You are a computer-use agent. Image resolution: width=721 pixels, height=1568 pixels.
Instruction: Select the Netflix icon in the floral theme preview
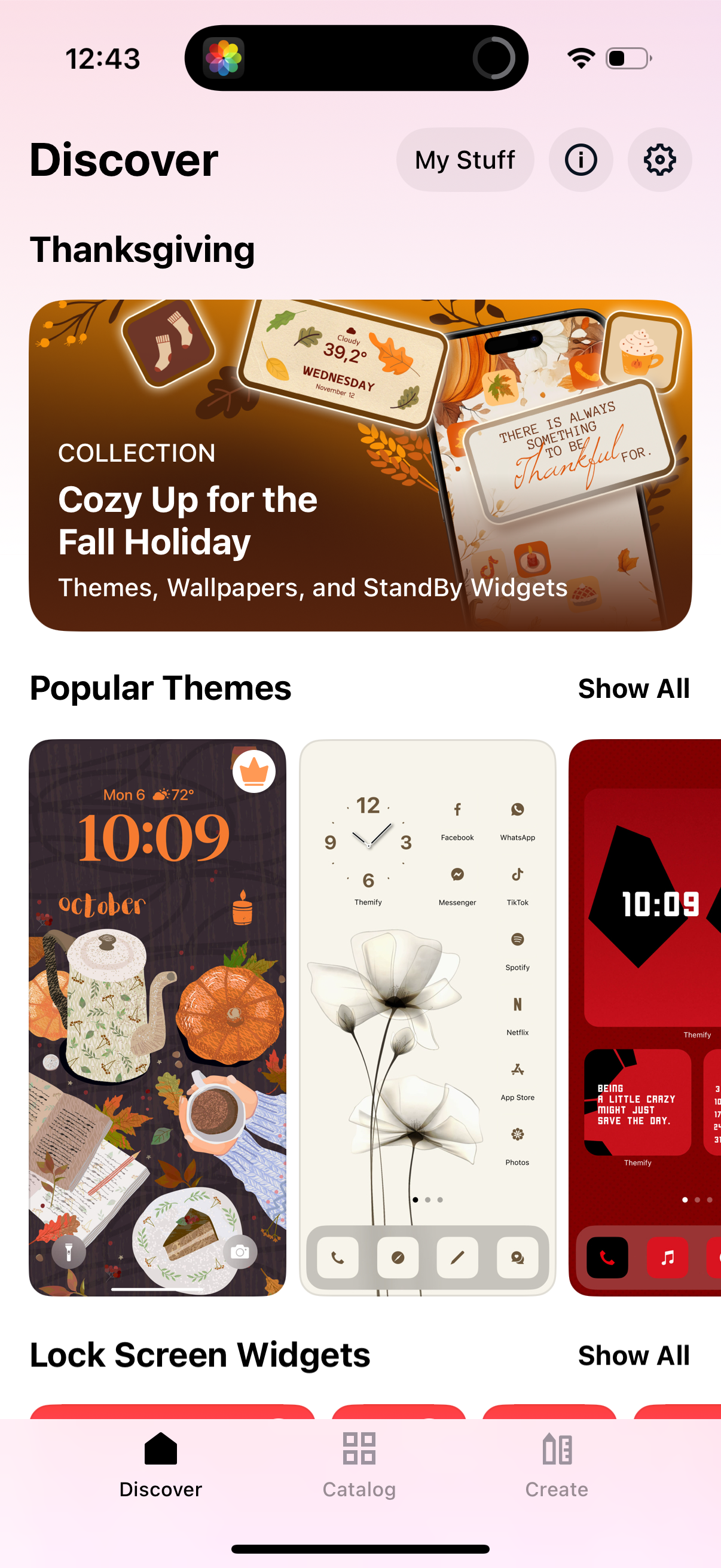click(517, 1005)
